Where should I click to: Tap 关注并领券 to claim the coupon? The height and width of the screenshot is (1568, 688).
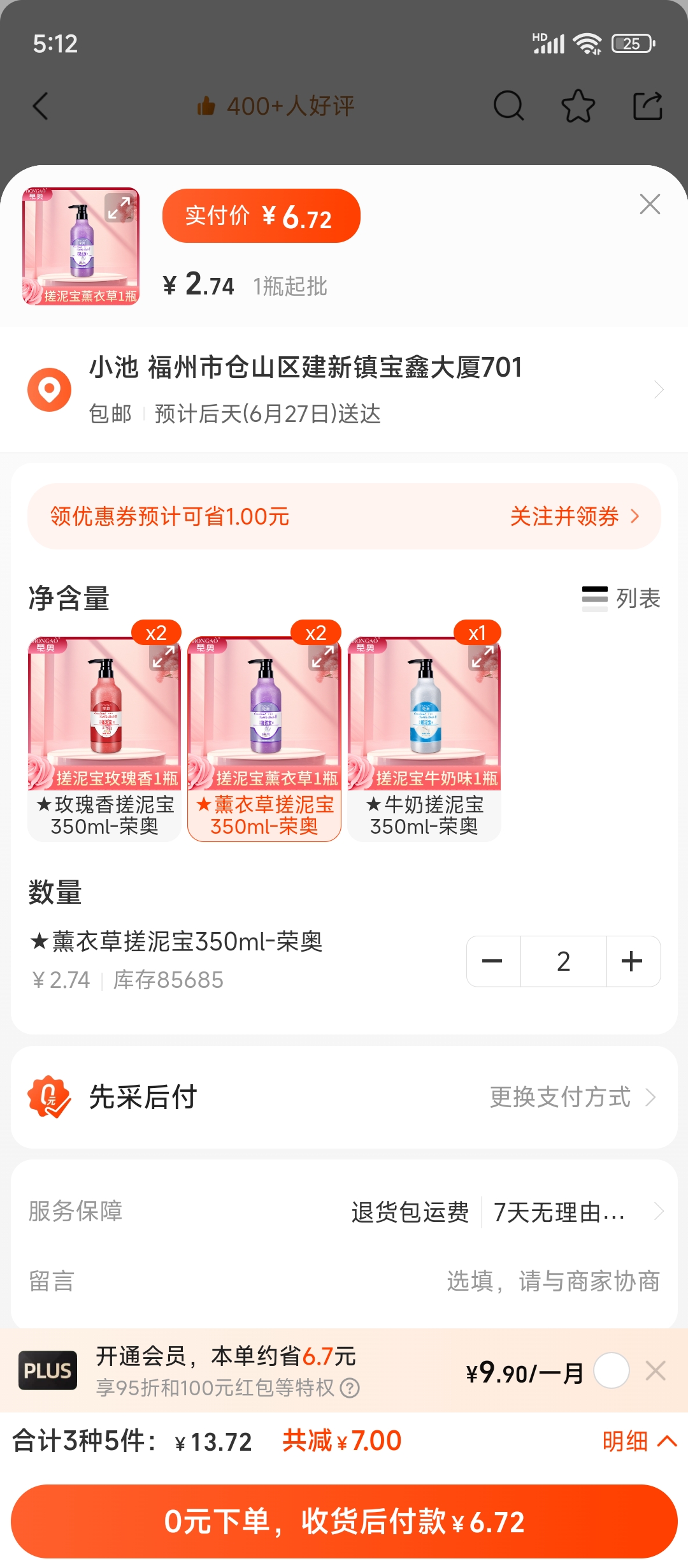click(x=573, y=516)
